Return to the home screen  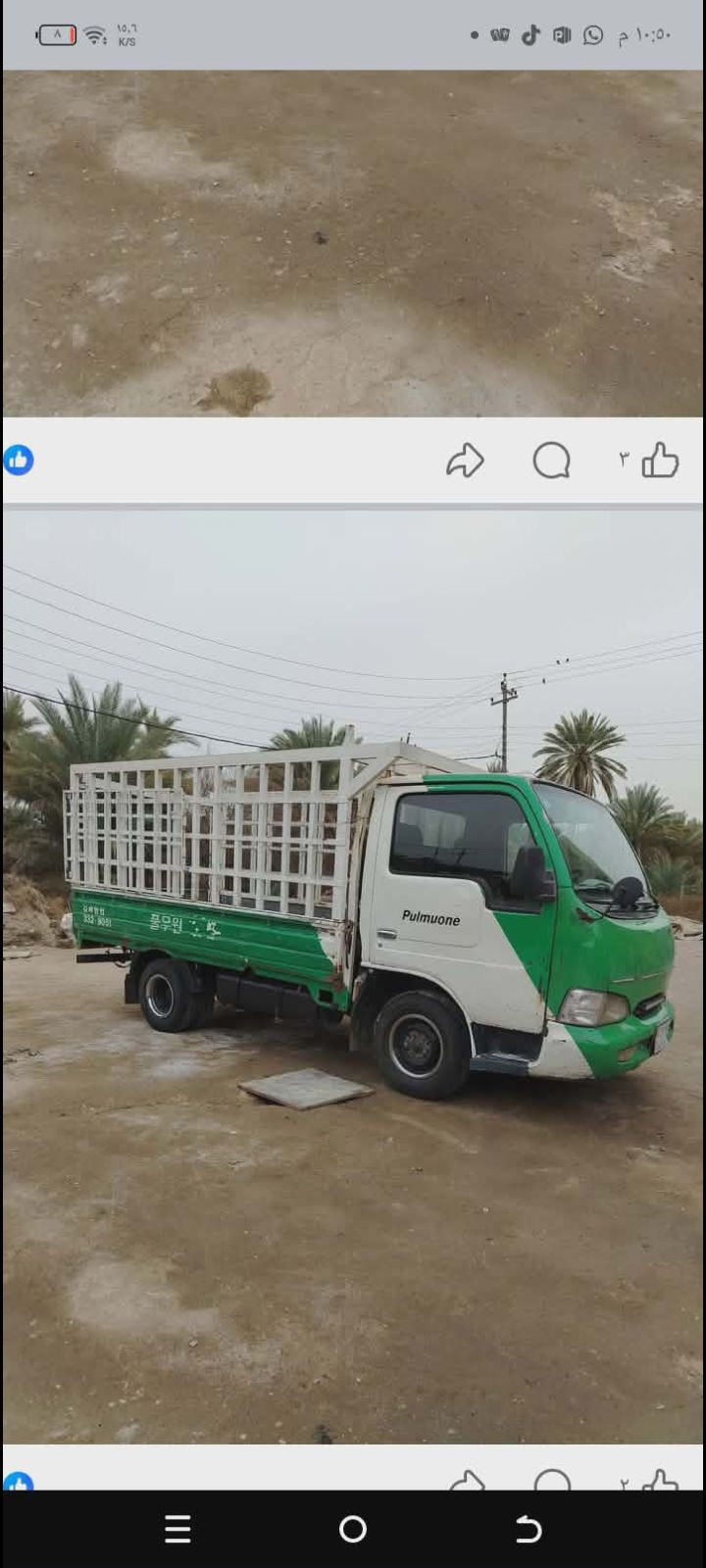point(353,1529)
